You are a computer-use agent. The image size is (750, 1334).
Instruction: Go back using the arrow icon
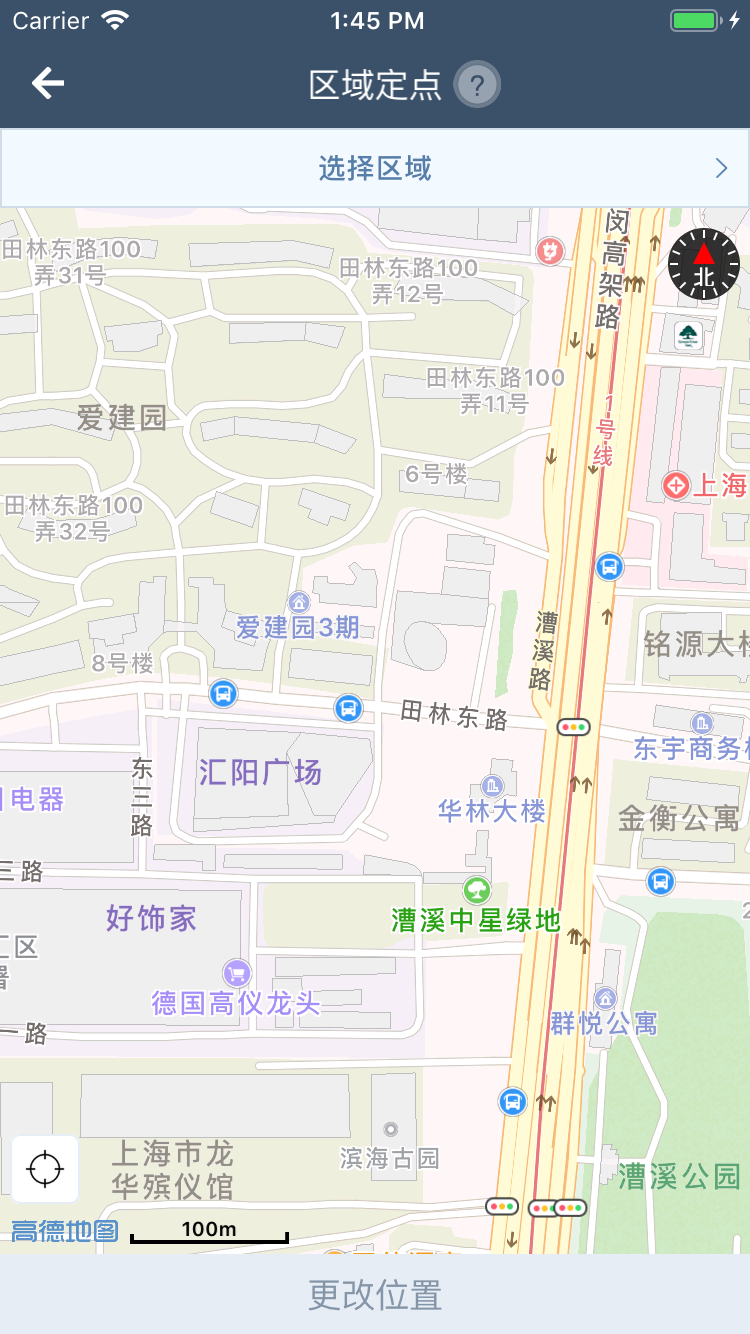pos(47,84)
